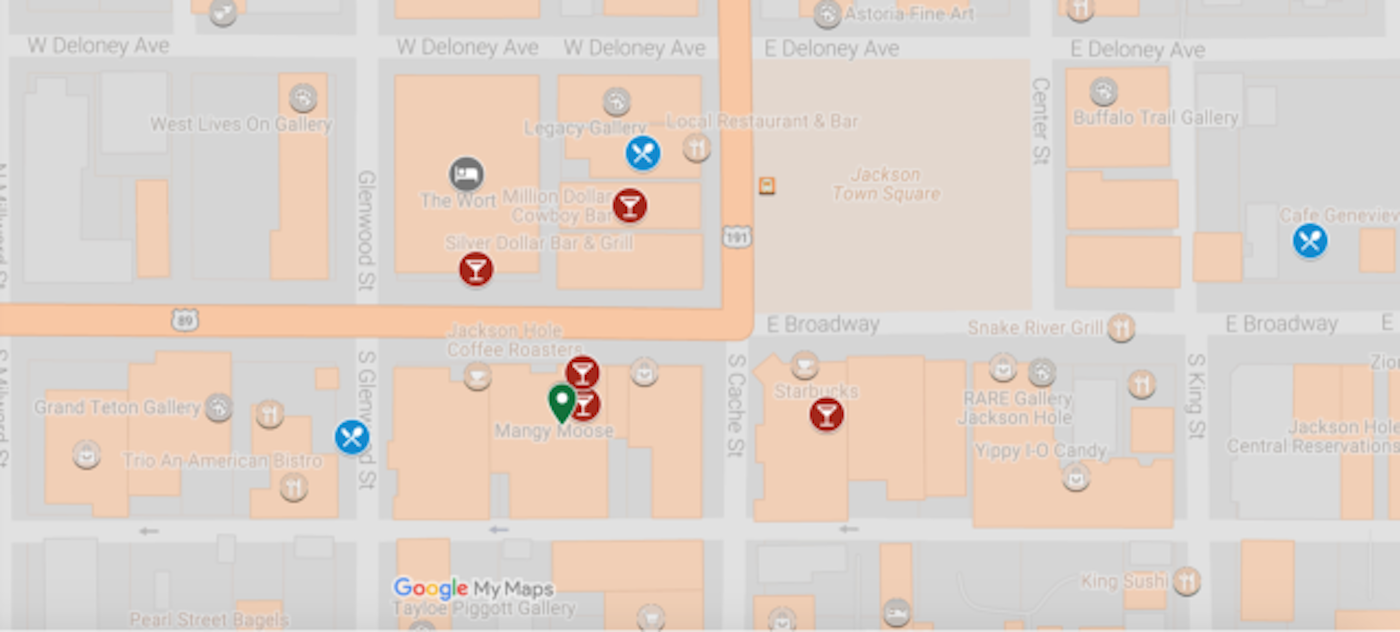Image resolution: width=1400 pixels, height=632 pixels.
Task: Open the red cocktail marker below Starbucks
Action: point(826,414)
